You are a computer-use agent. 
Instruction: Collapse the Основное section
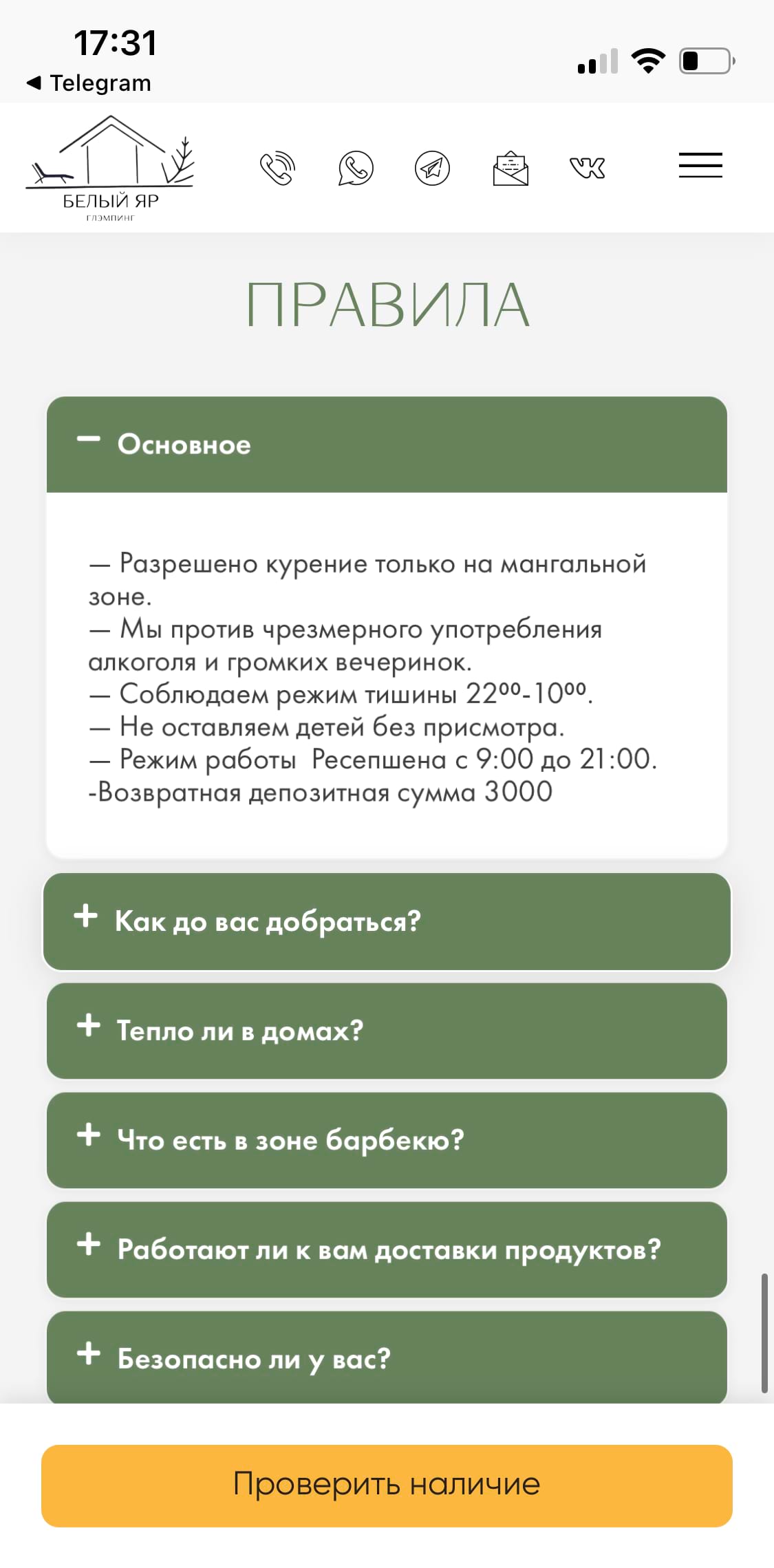[x=387, y=444]
